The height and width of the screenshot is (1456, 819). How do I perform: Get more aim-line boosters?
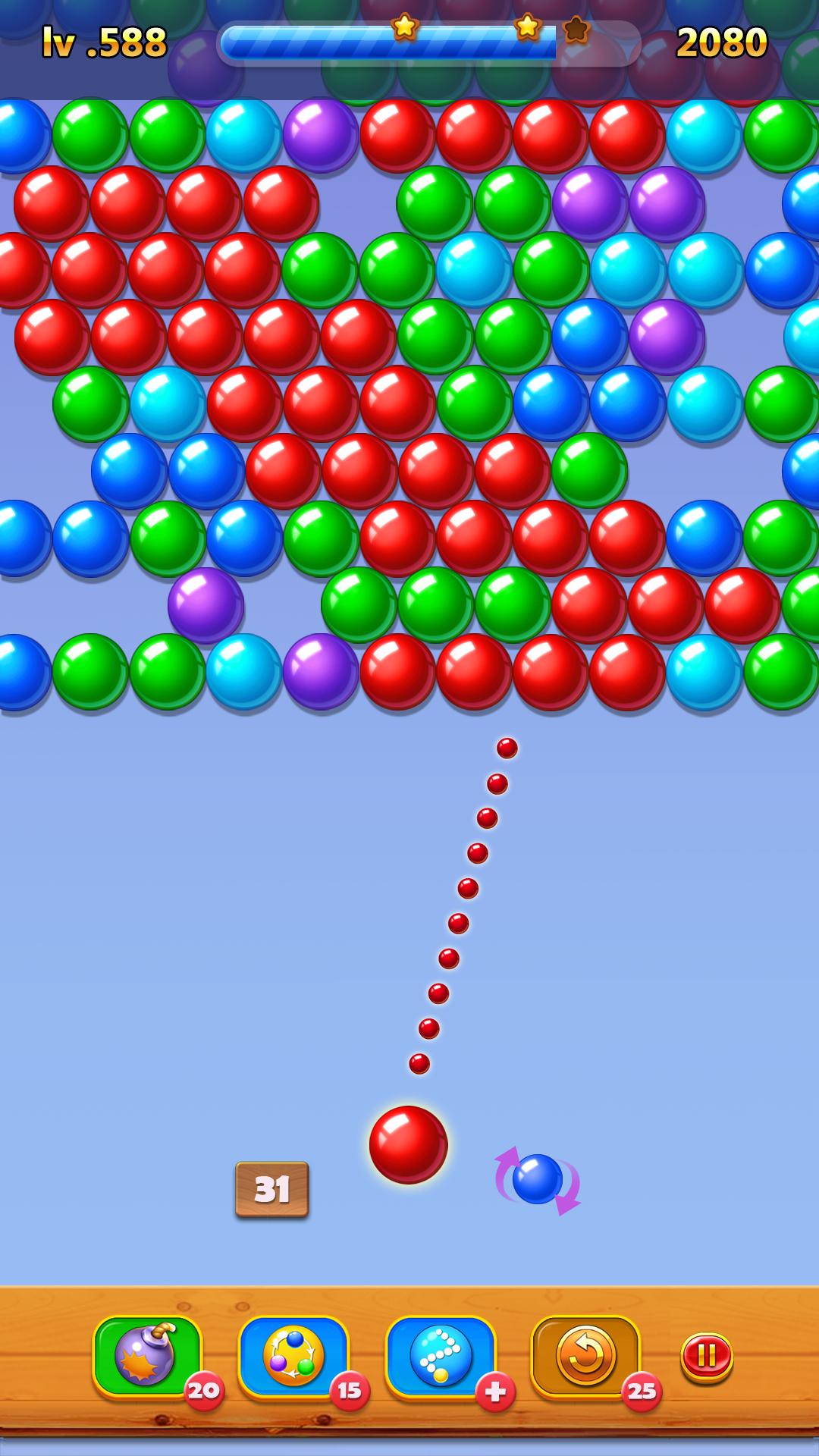pos(495,1392)
